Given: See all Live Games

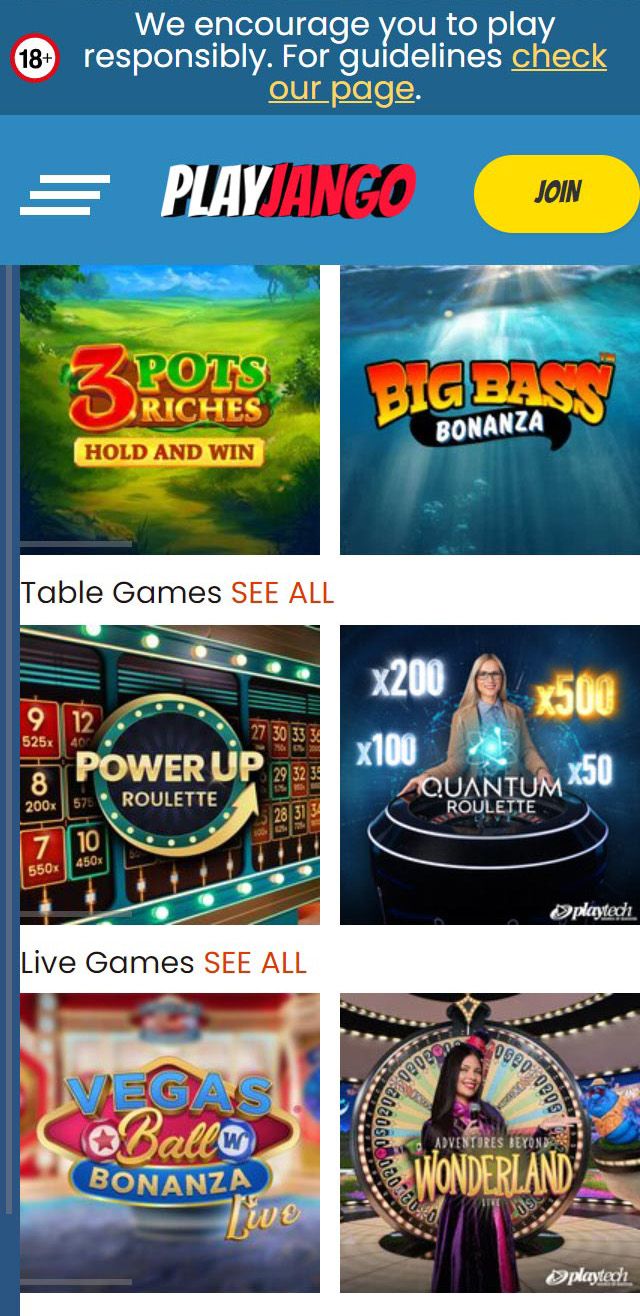Looking at the screenshot, I should pyautogui.click(x=255, y=962).
